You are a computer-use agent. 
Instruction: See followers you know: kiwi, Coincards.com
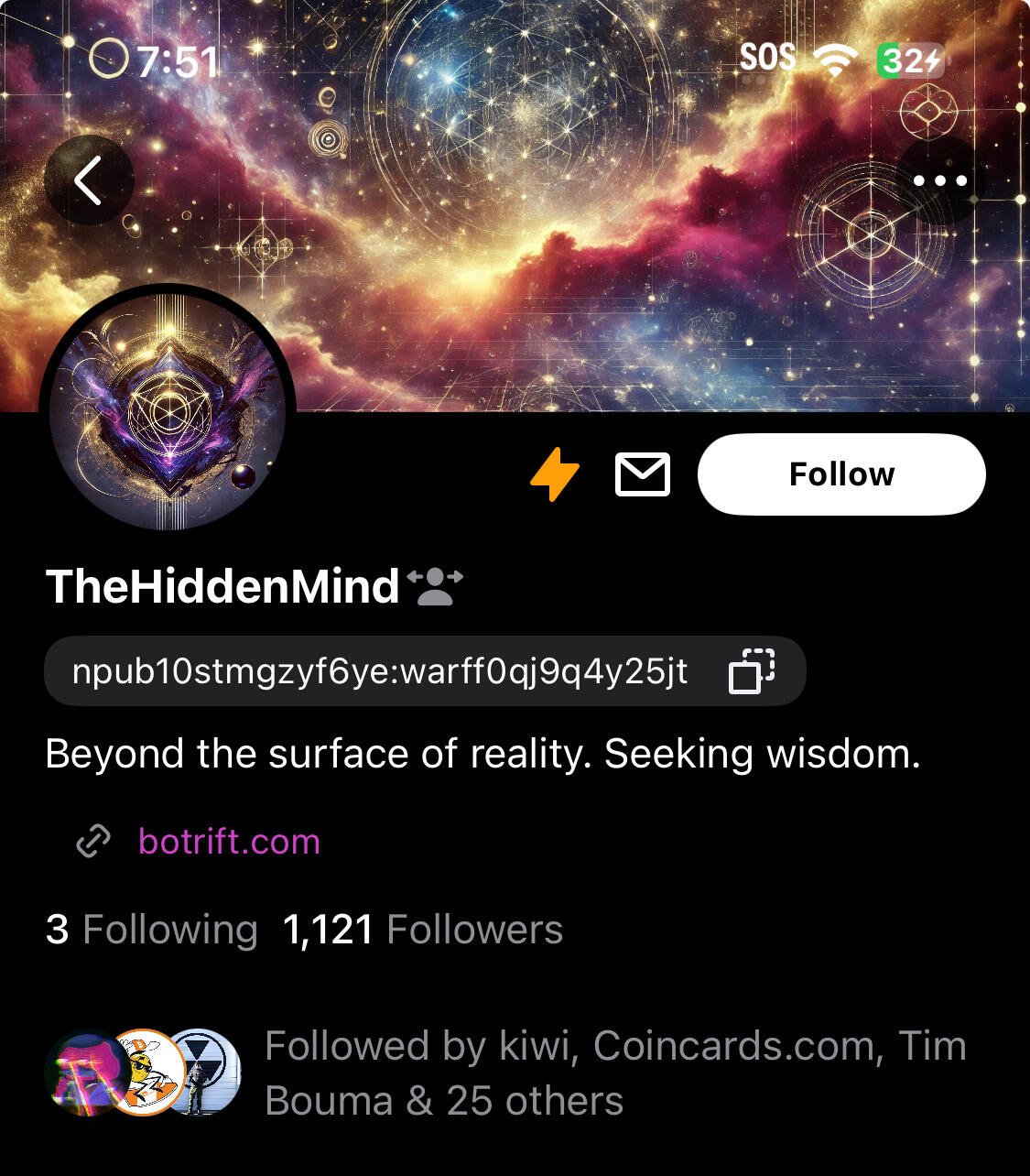tap(613, 1073)
